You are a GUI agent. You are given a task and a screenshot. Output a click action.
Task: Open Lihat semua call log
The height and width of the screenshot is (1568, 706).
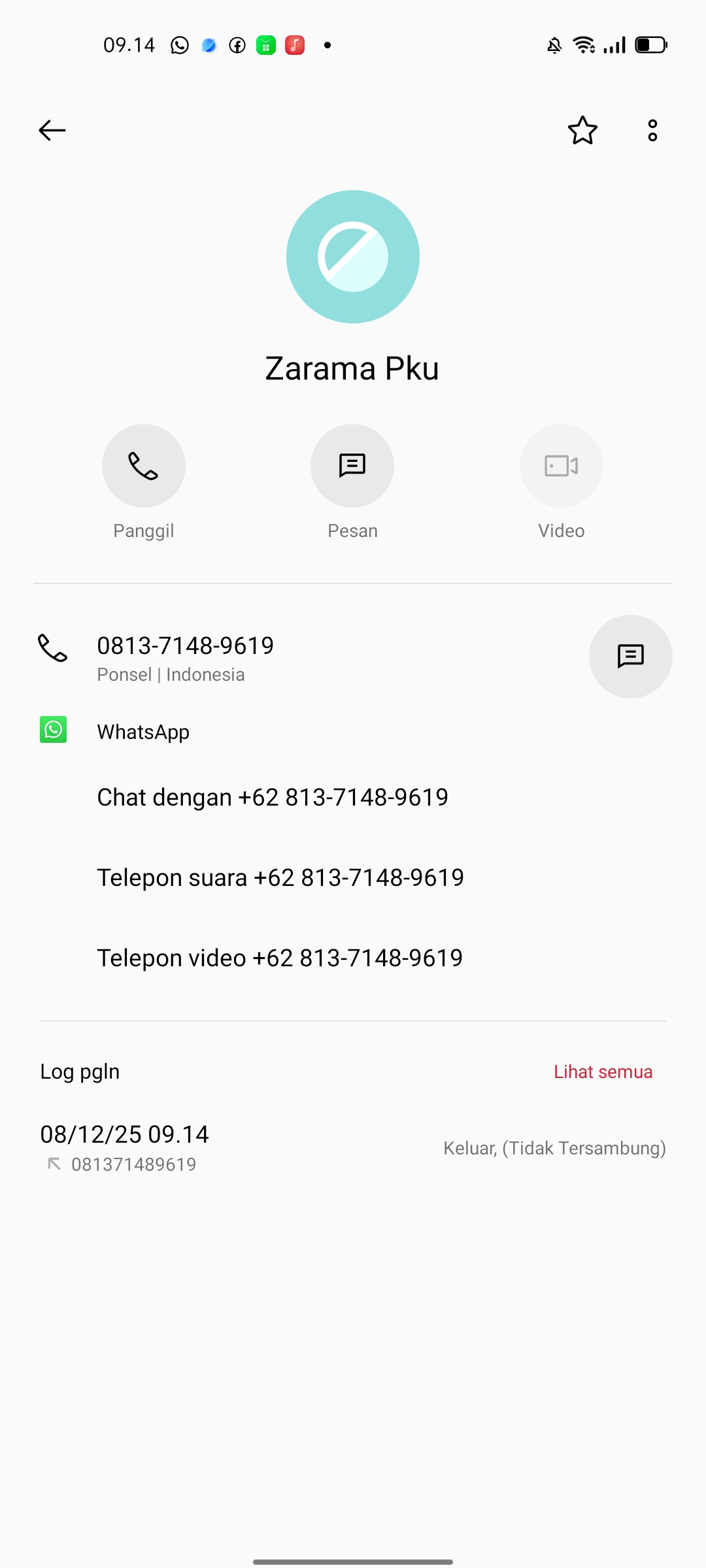[x=603, y=1072]
